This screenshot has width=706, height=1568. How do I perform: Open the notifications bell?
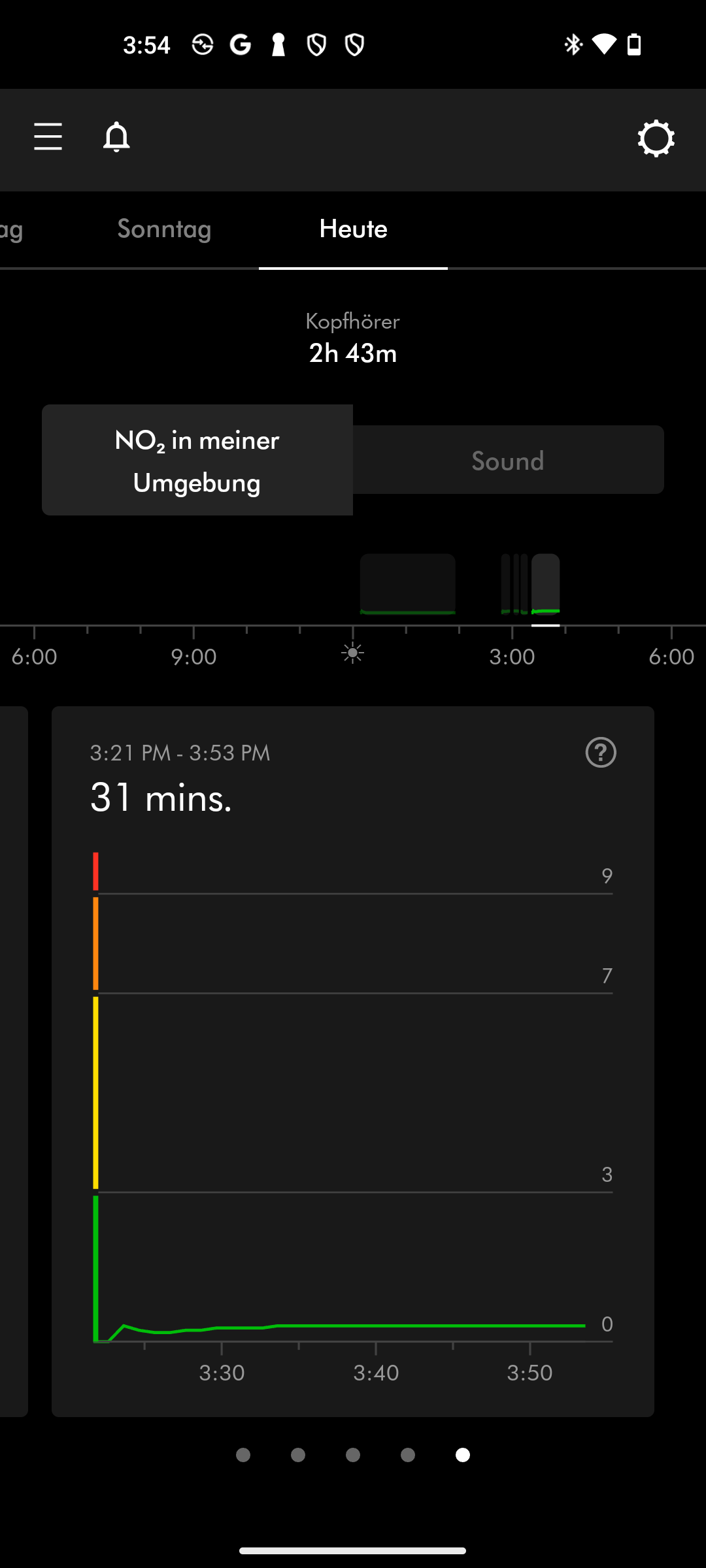point(116,137)
